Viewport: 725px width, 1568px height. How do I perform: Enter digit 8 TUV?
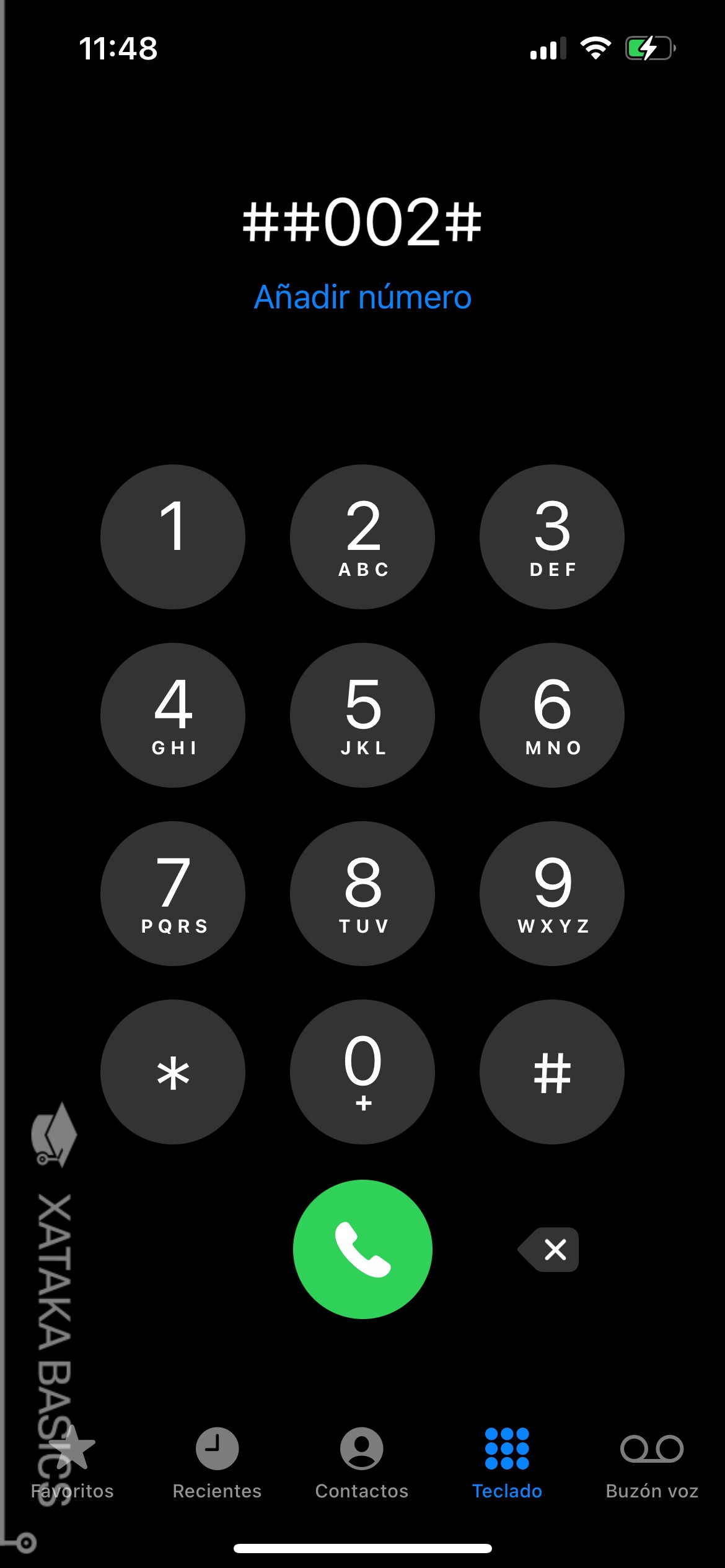(x=362, y=893)
